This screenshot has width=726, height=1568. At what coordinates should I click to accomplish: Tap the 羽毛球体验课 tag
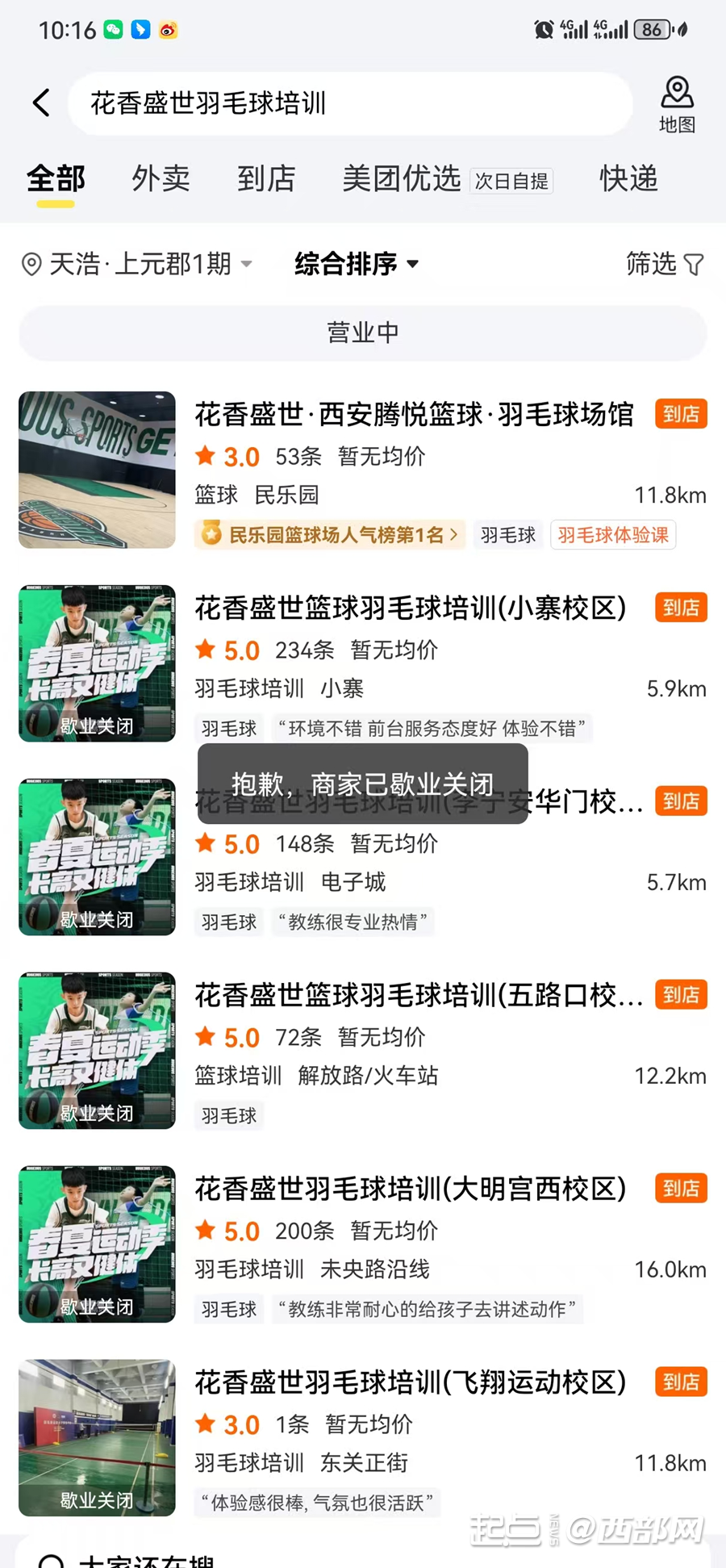pos(613,535)
